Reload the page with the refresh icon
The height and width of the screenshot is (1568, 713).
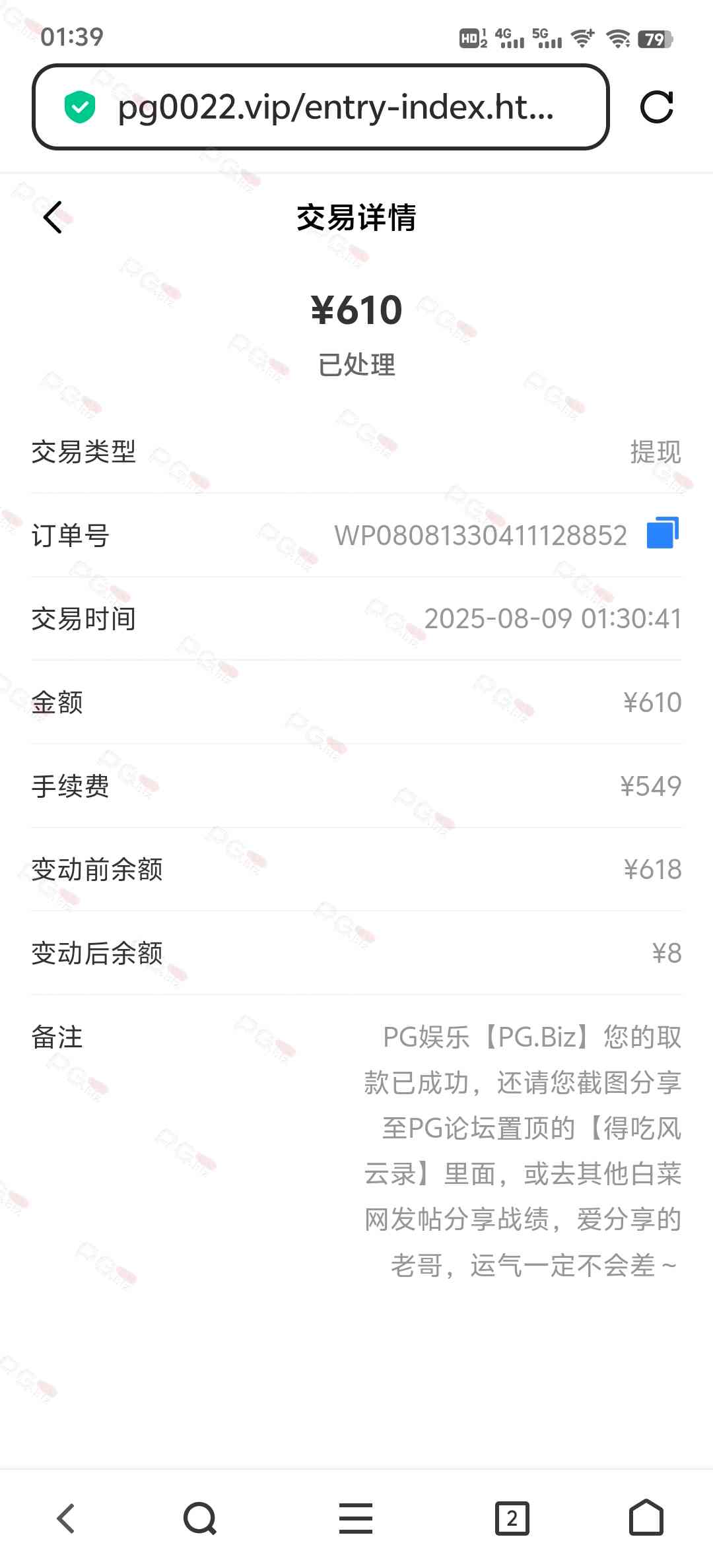coord(656,107)
